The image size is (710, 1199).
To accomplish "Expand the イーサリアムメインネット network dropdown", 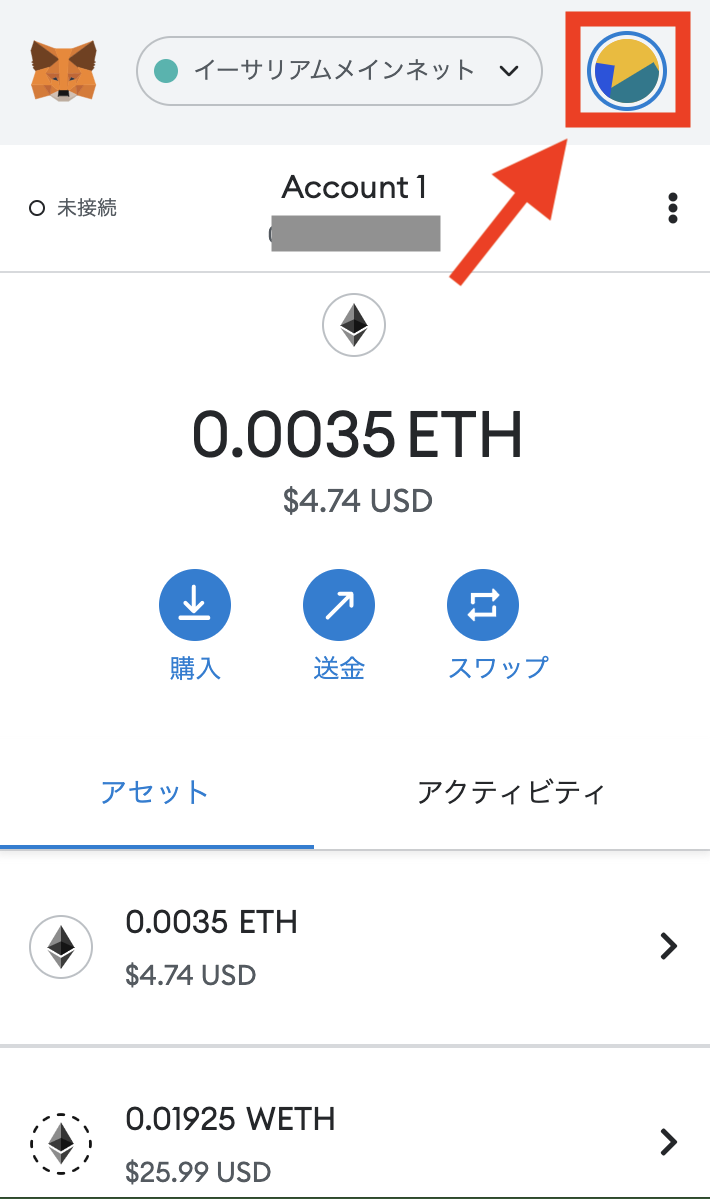I will (339, 71).
